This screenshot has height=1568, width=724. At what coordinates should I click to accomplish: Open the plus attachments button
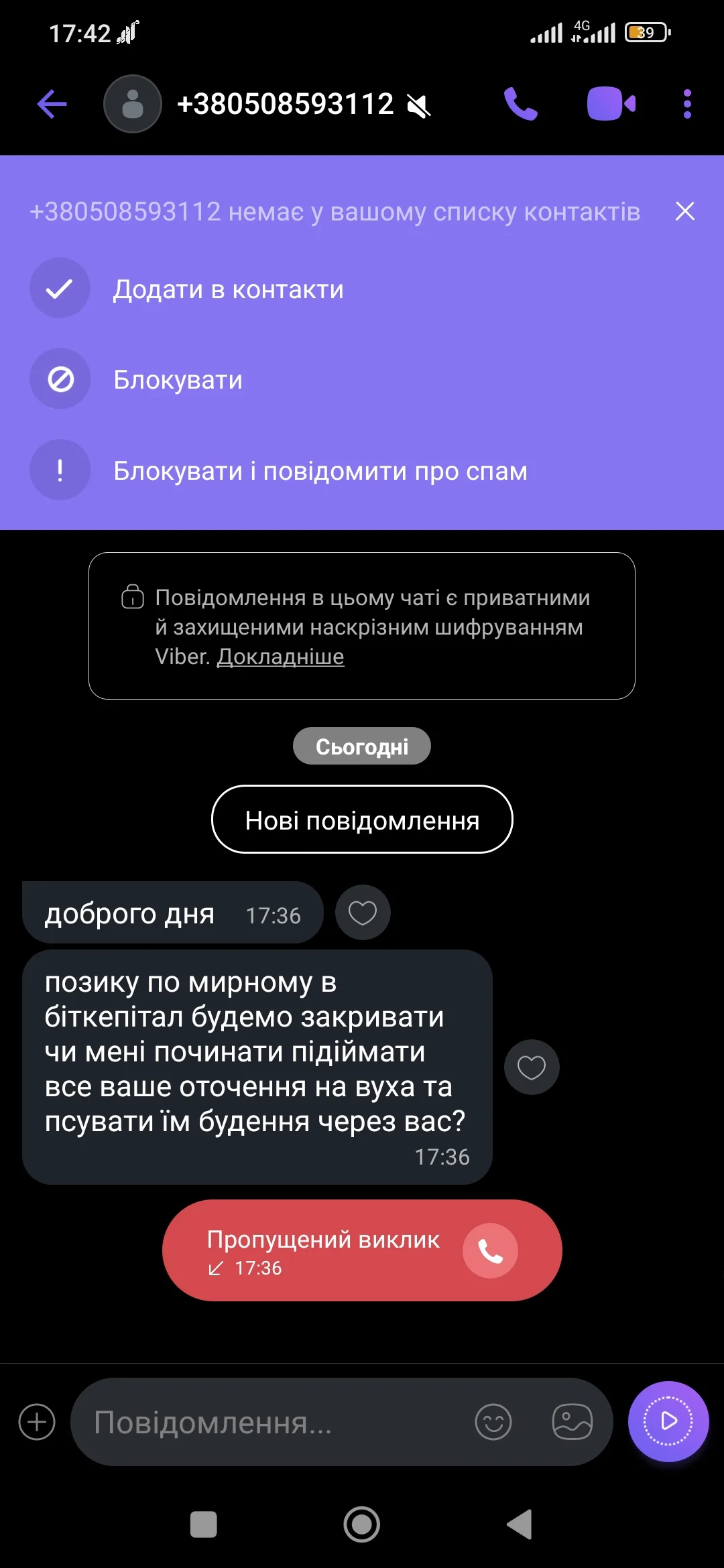(x=37, y=1421)
